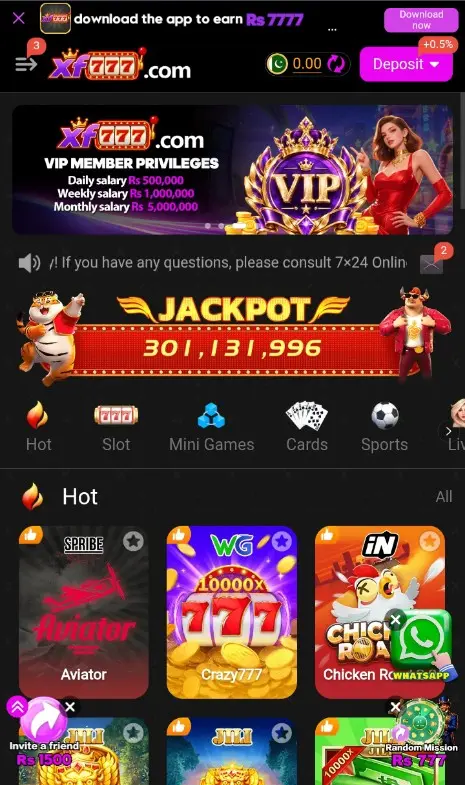Select the Cards category
The width and height of the screenshot is (465, 785).
coord(307,428)
